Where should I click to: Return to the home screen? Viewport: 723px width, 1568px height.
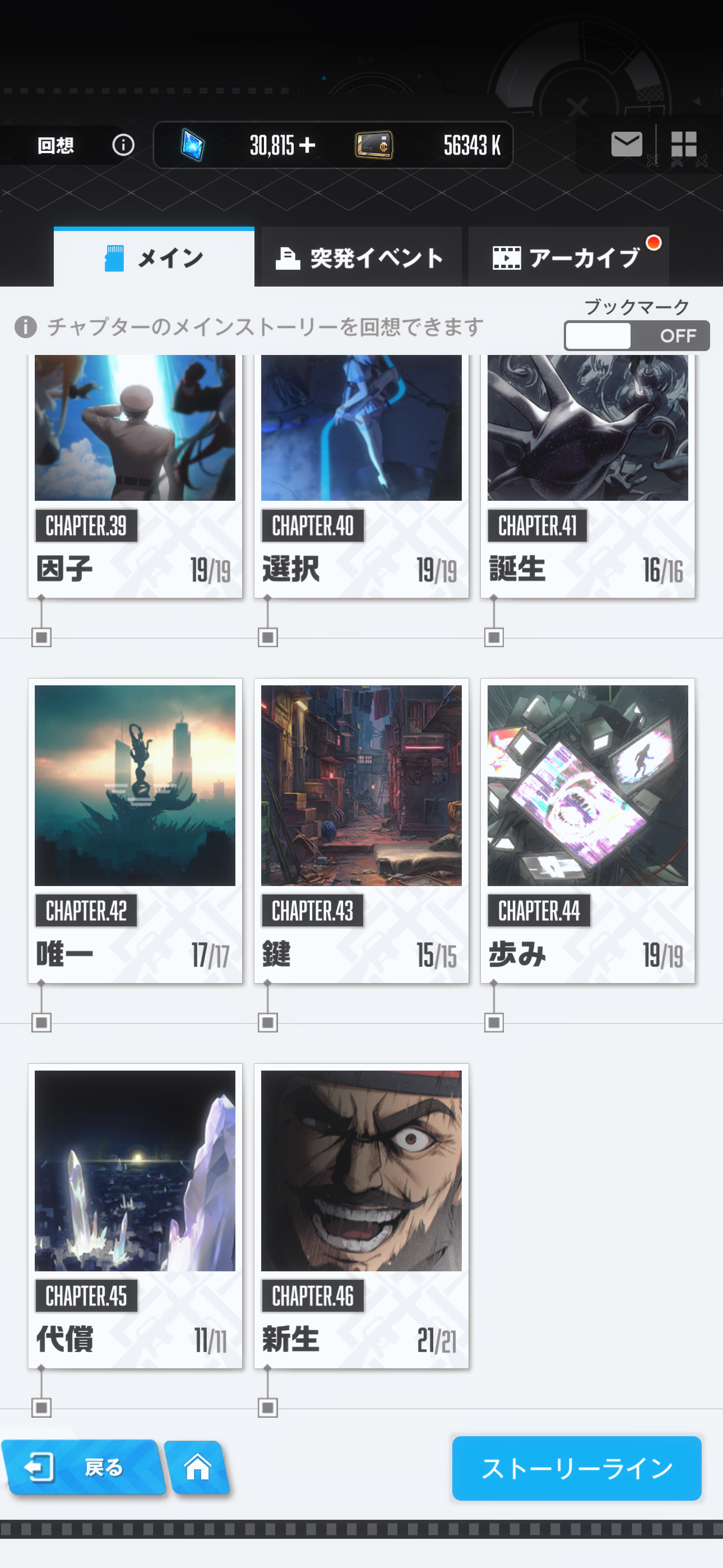(197, 1468)
